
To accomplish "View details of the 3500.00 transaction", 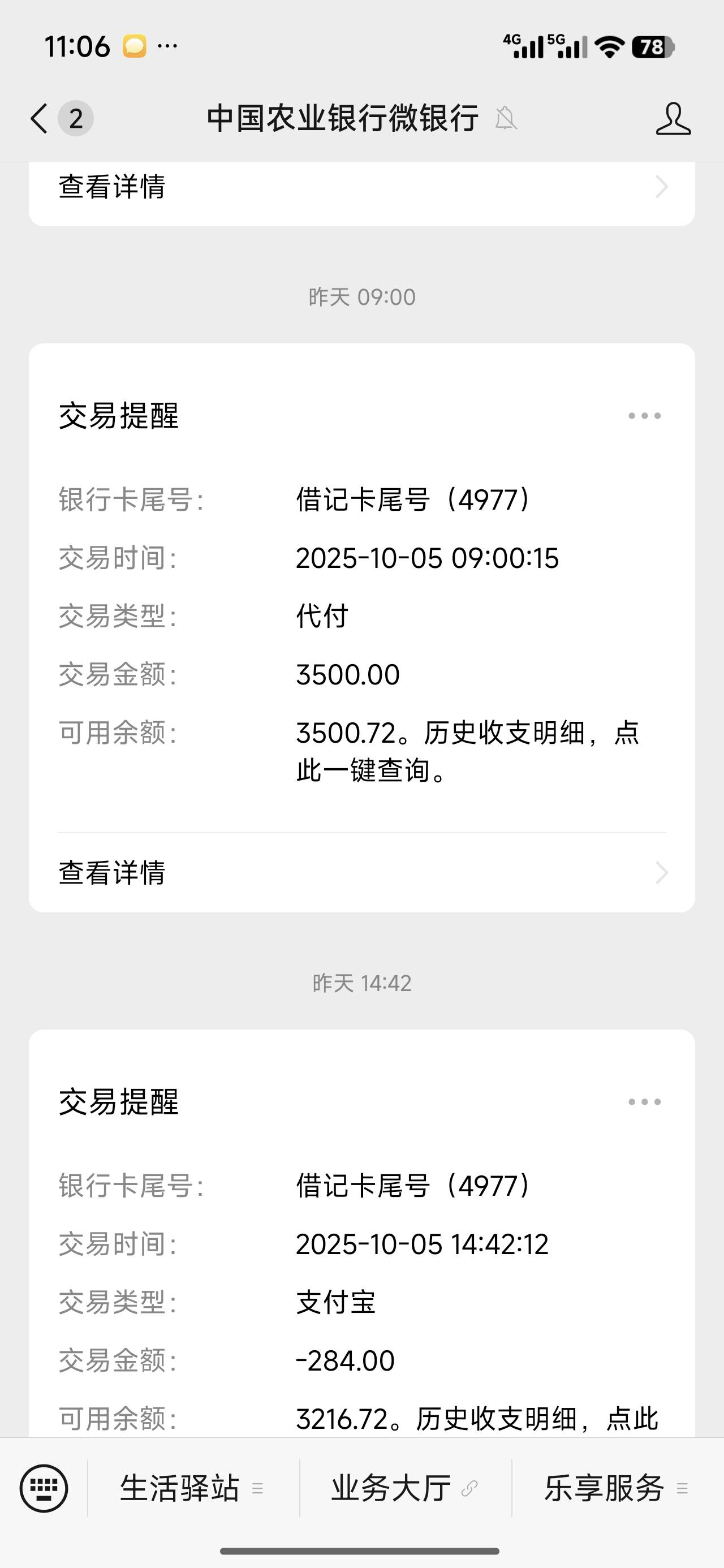I will tap(361, 872).
